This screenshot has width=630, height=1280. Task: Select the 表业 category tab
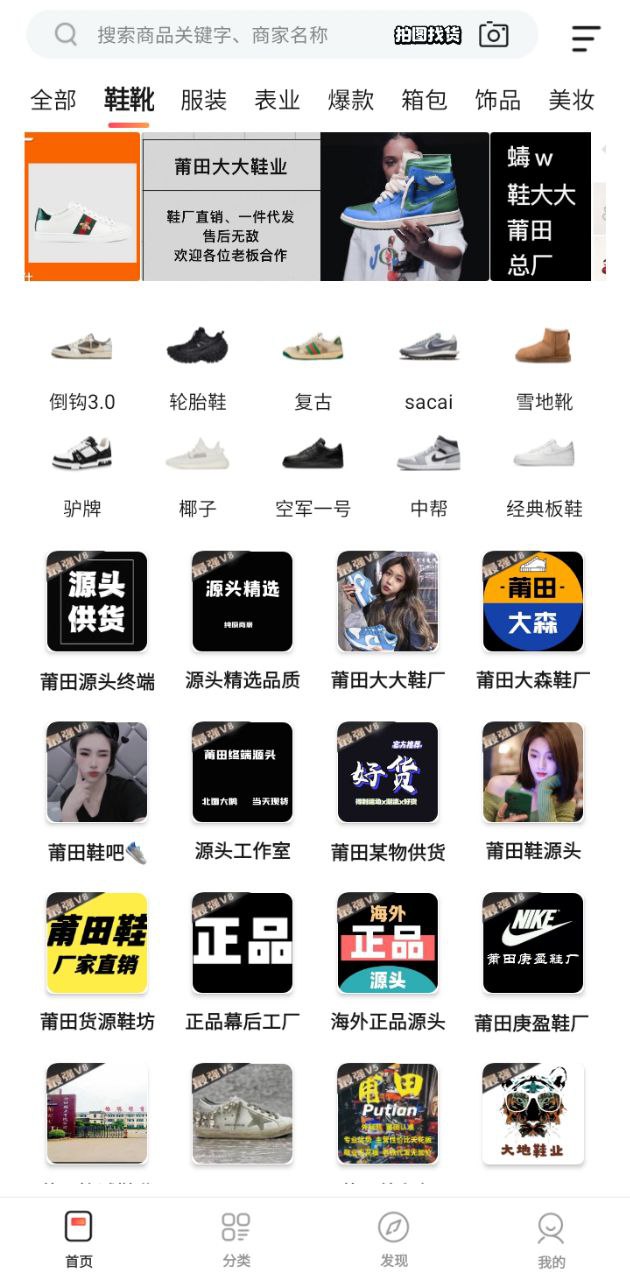pyautogui.click(x=277, y=100)
